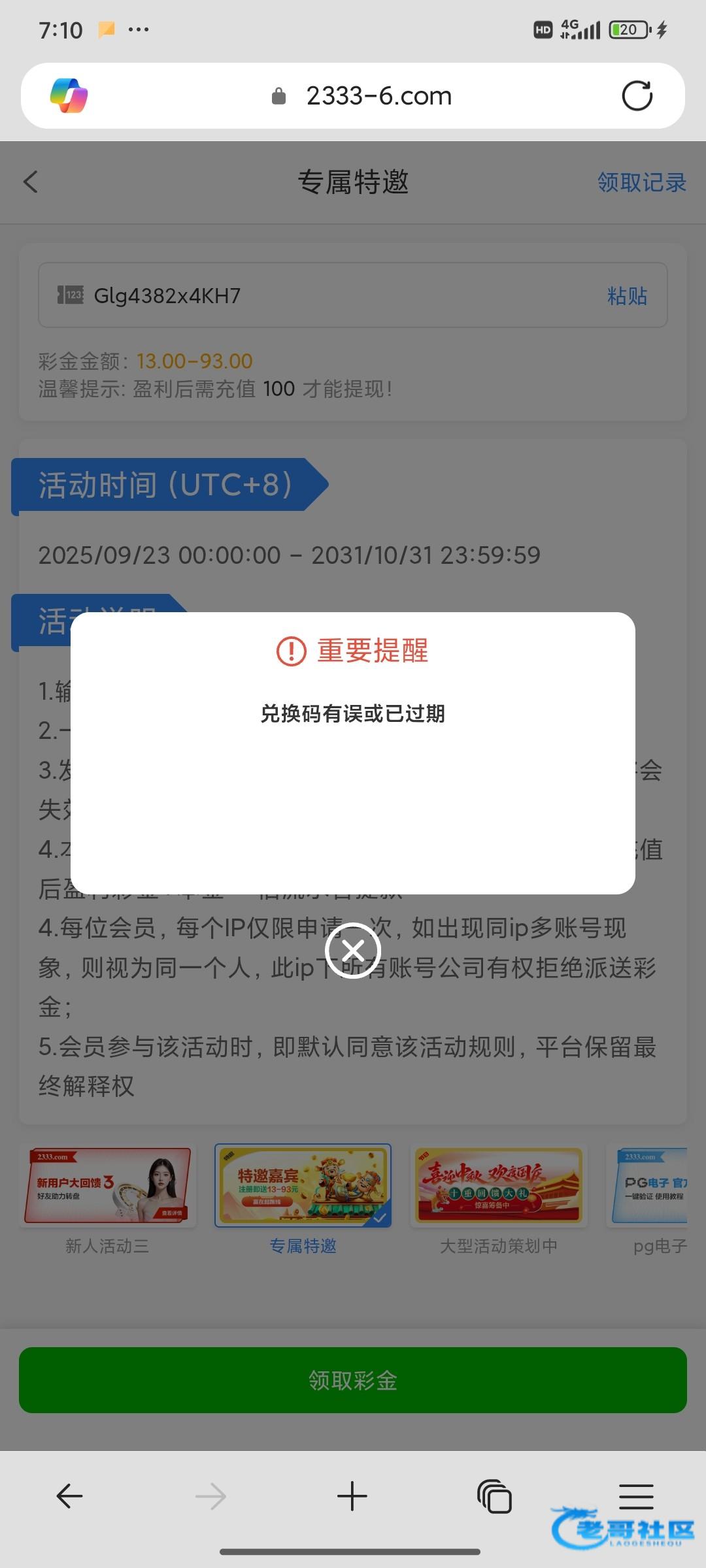The width and height of the screenshot is (706, 1568).
Task: Open a new browser tab
Action: point(352,1496)
